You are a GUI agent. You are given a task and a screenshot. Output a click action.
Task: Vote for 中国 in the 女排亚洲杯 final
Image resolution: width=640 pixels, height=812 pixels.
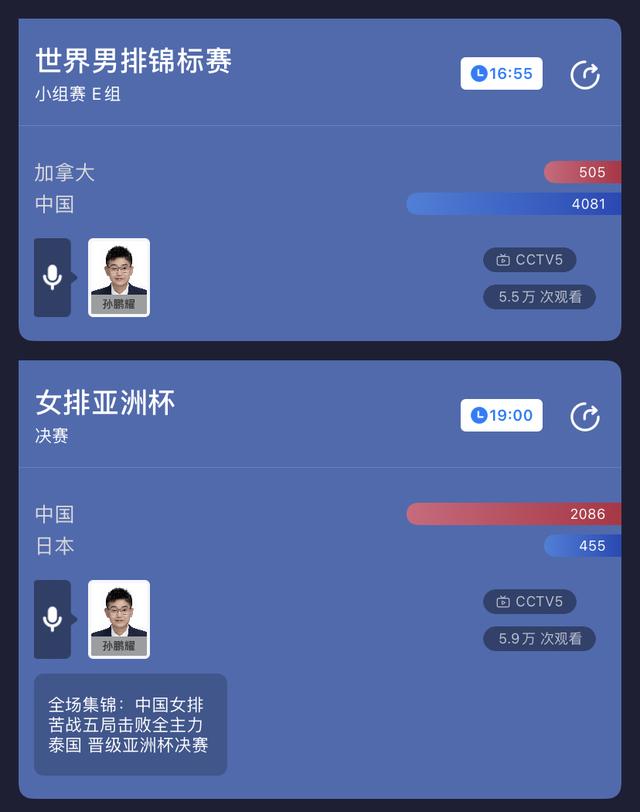pos(514,514)
